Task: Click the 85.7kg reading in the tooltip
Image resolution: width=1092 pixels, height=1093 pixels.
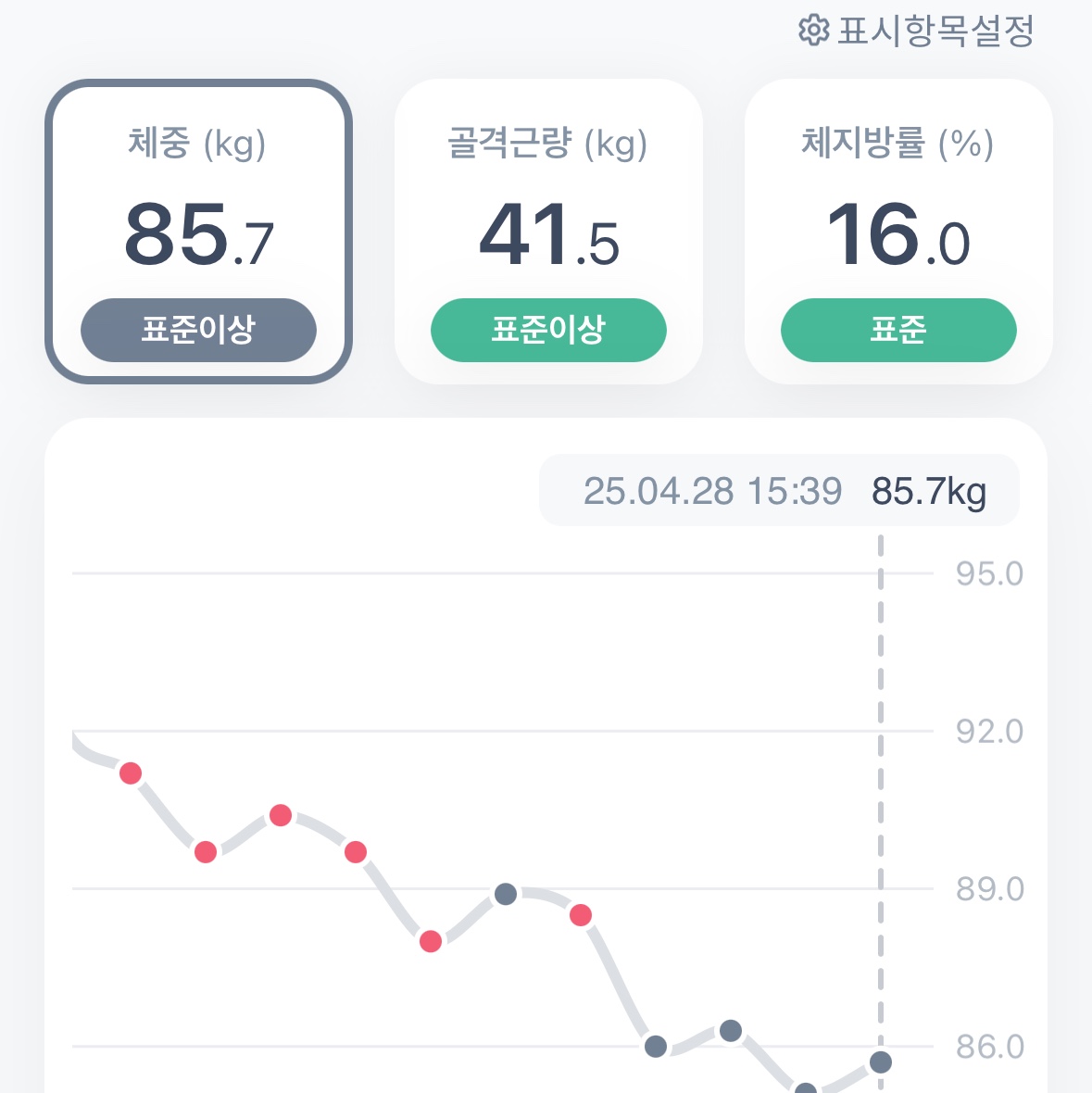Action: [x=930, y=491]
